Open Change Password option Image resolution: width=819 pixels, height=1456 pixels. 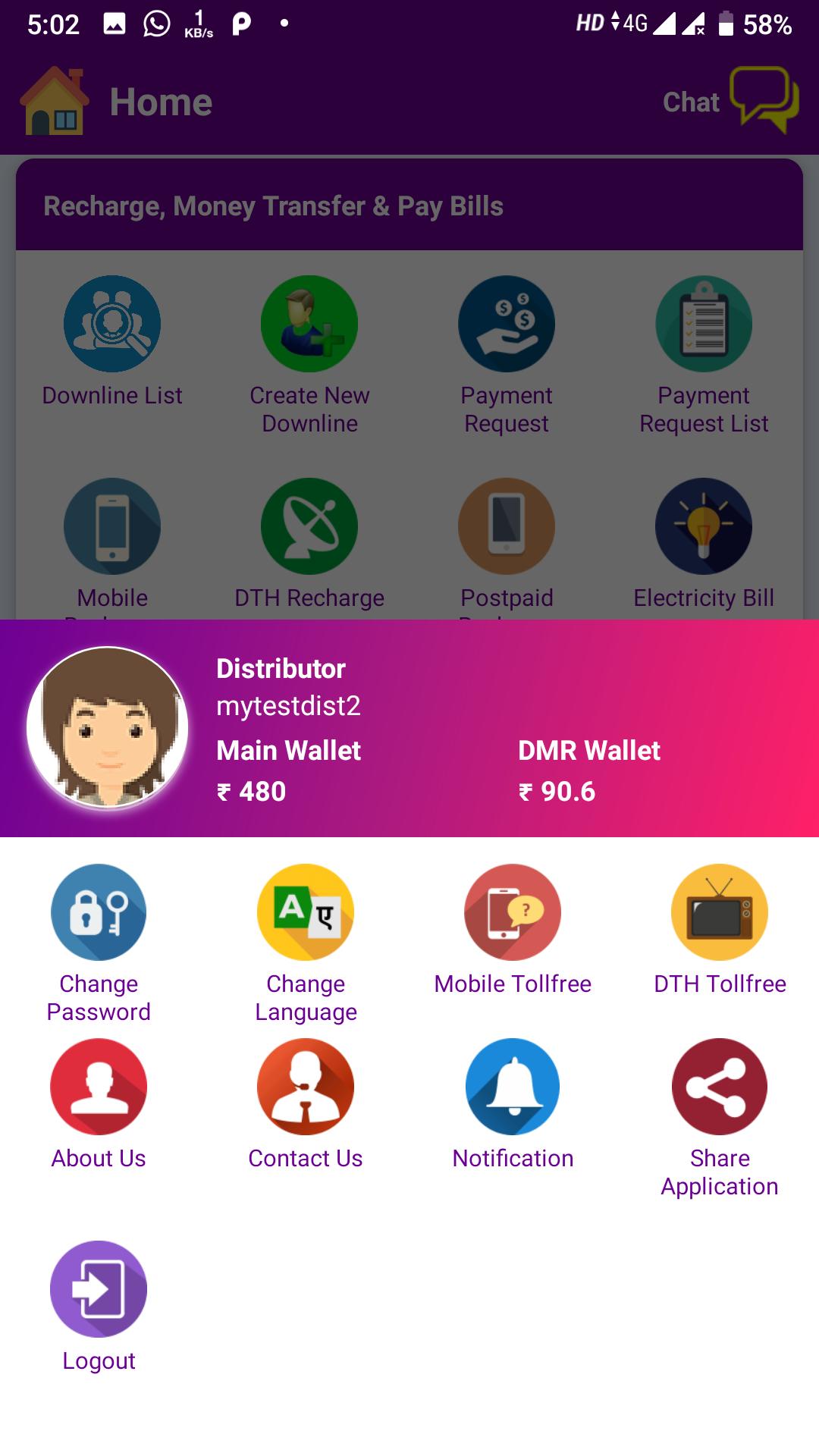click(x=99, y=912)
